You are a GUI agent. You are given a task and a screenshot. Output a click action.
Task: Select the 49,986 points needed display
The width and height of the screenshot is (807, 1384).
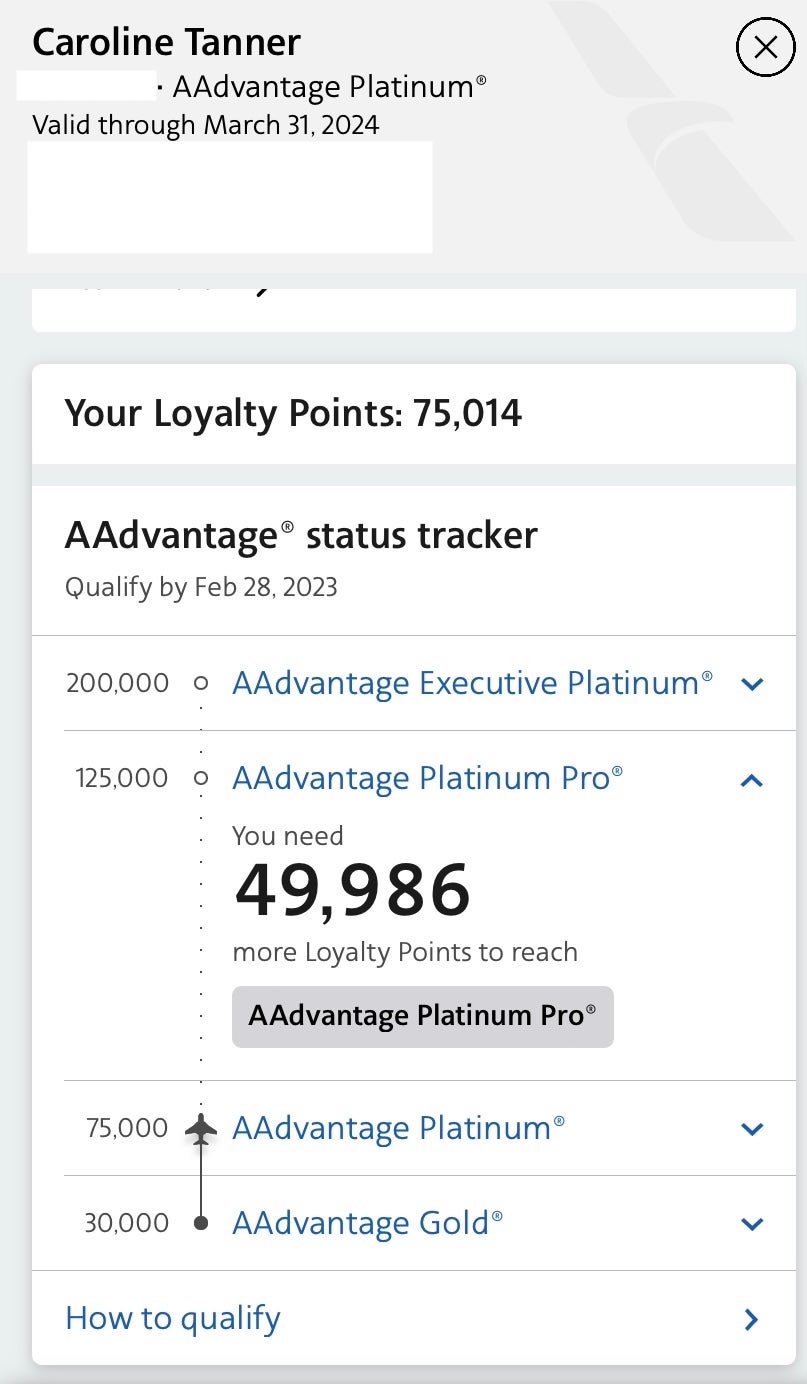tap(351, 890)
